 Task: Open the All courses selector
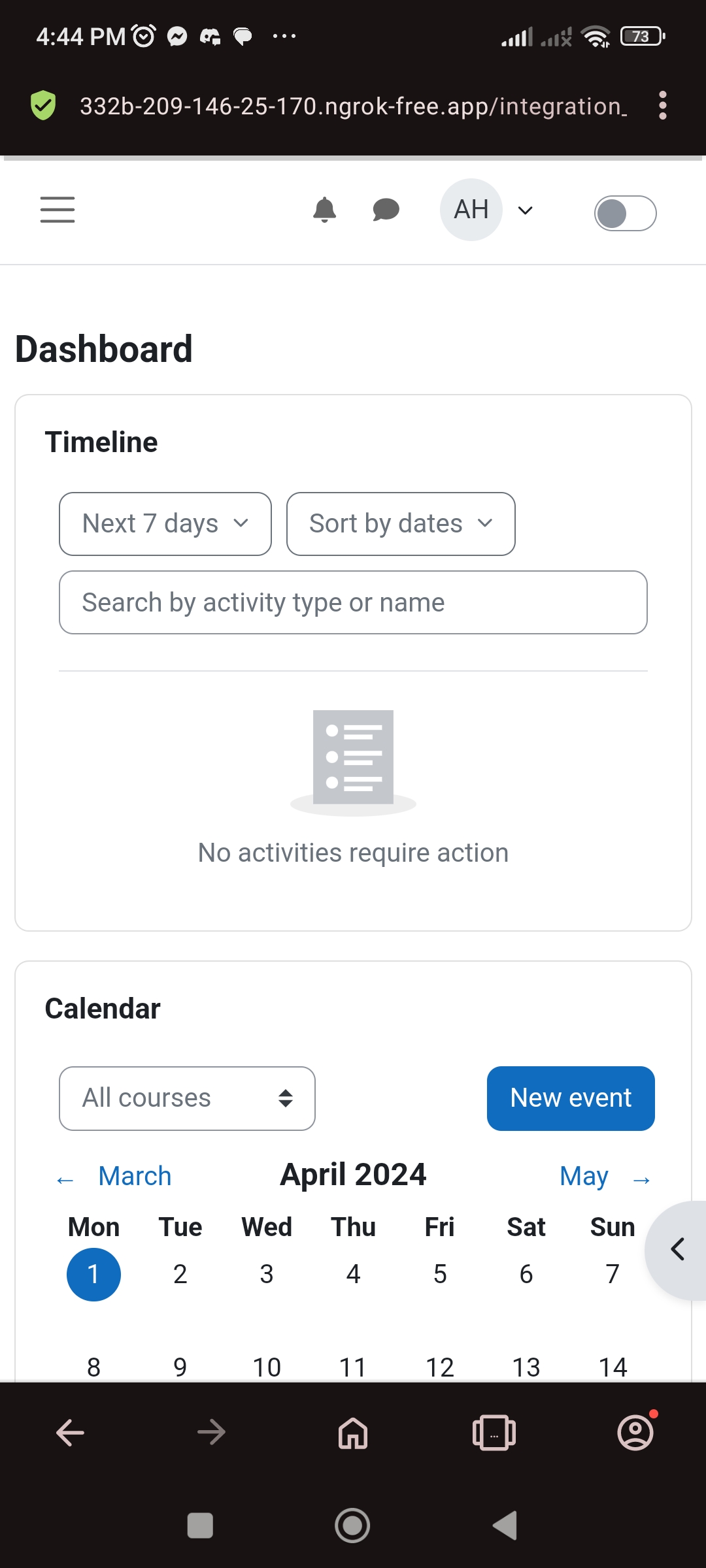[x=187, y=1098]
